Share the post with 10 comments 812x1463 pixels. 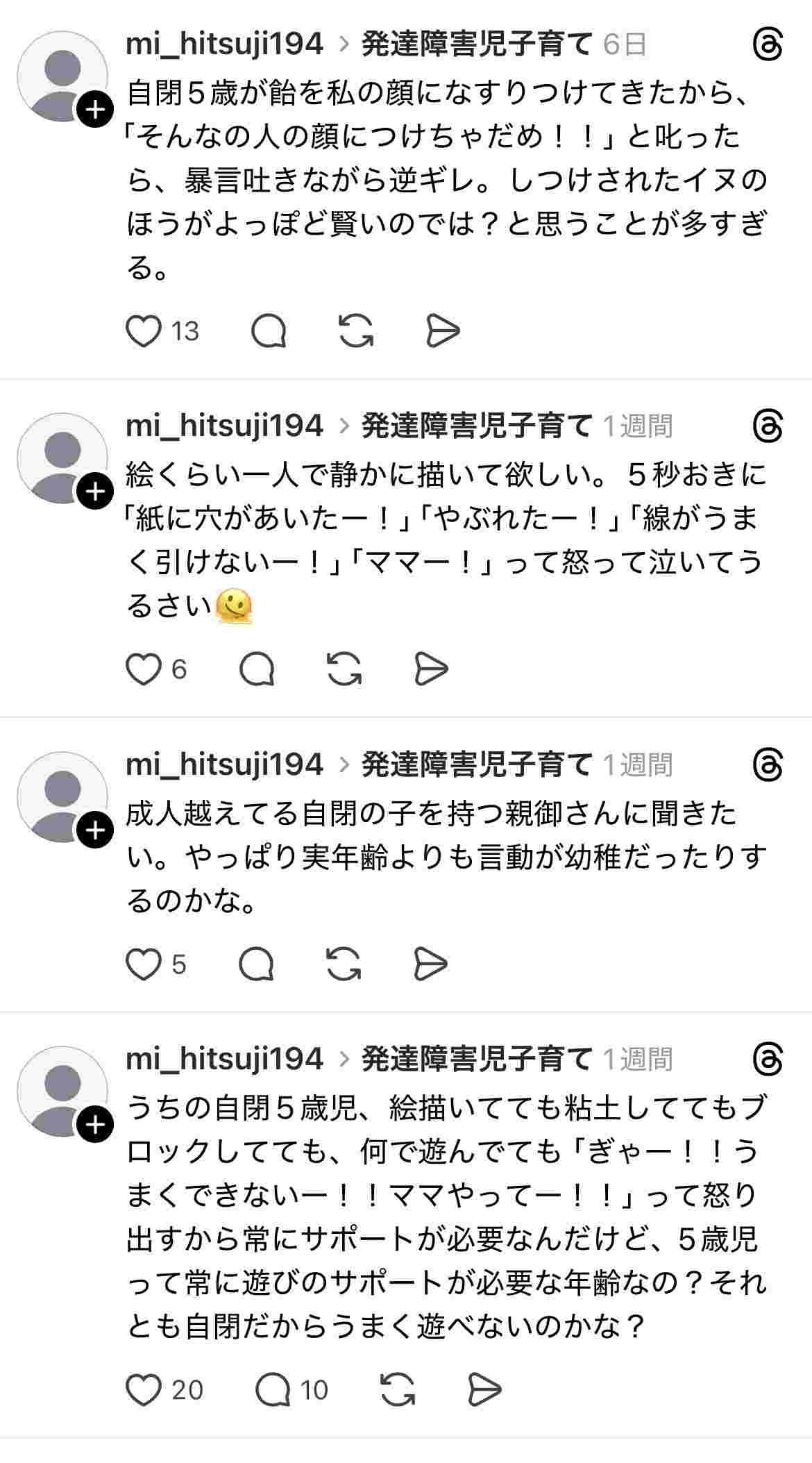tap(484, 1390)
